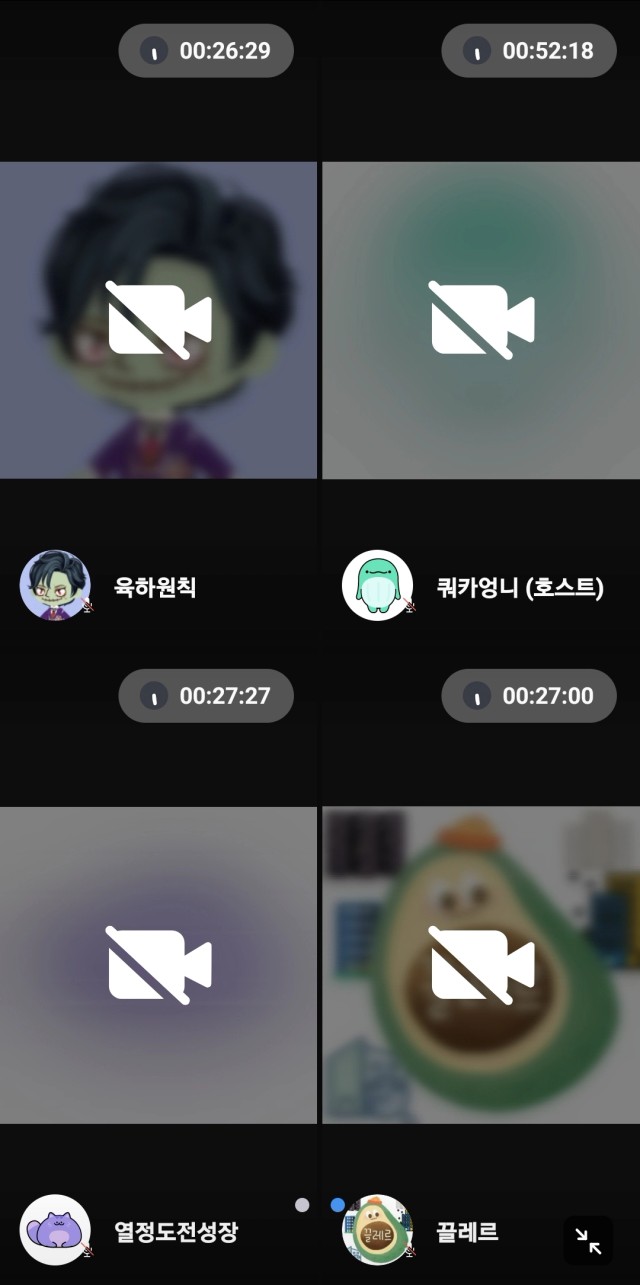The height and width of the screenshot is (1285, 640).
Task: Go to the first page indicator dot
Action: click(x=302, y=1205)
